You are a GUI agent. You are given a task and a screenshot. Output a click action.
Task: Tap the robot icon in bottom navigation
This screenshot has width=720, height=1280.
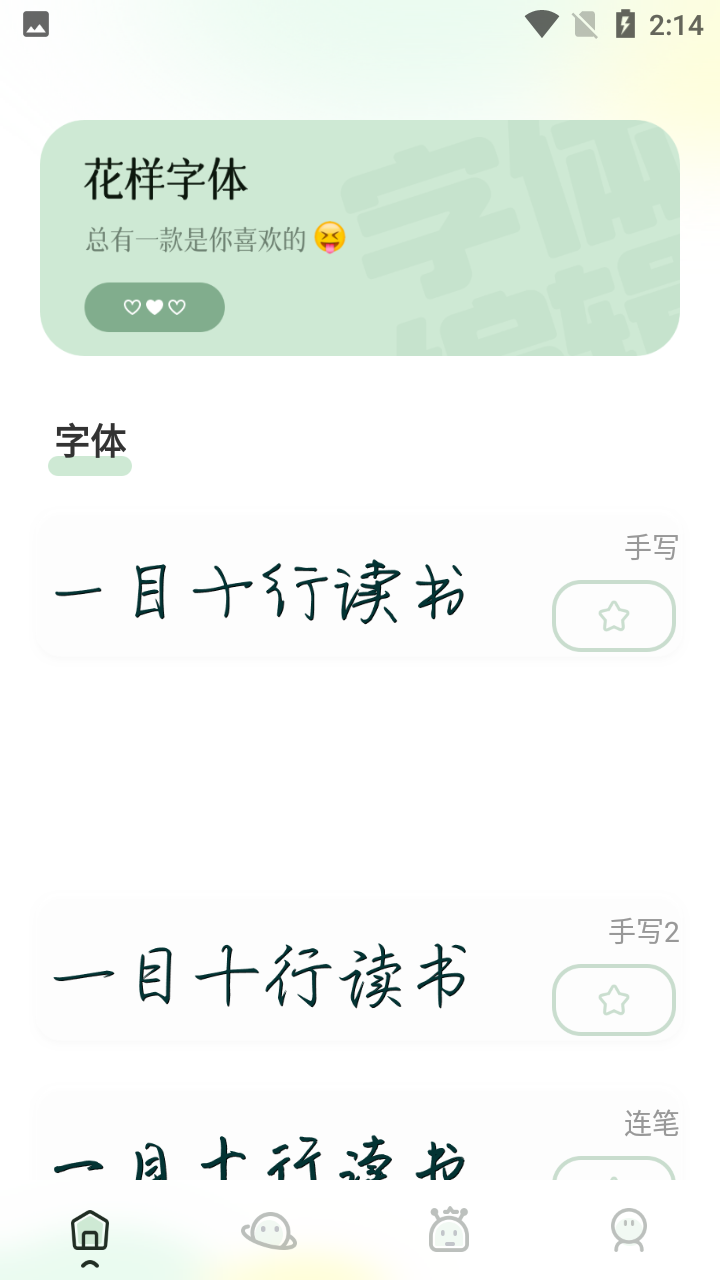point(448,1228)
